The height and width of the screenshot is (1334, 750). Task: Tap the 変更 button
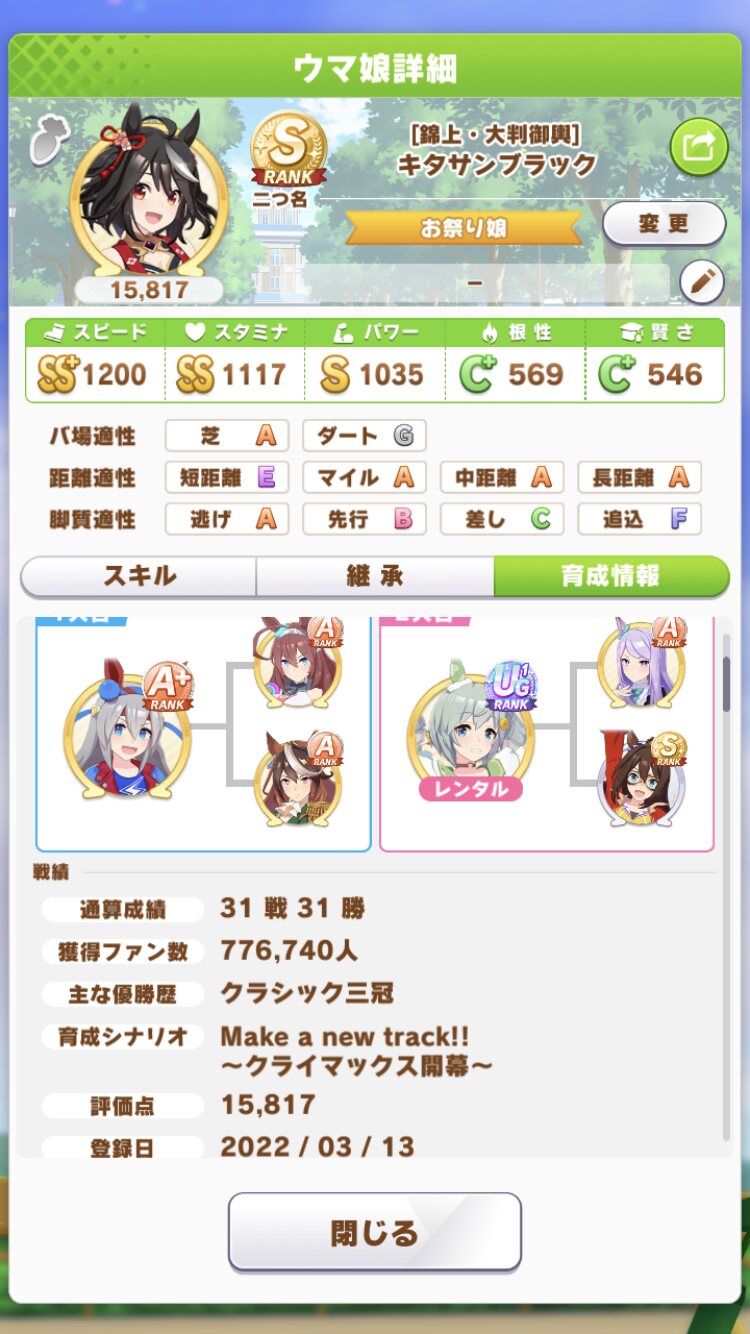tap(664, 224)
